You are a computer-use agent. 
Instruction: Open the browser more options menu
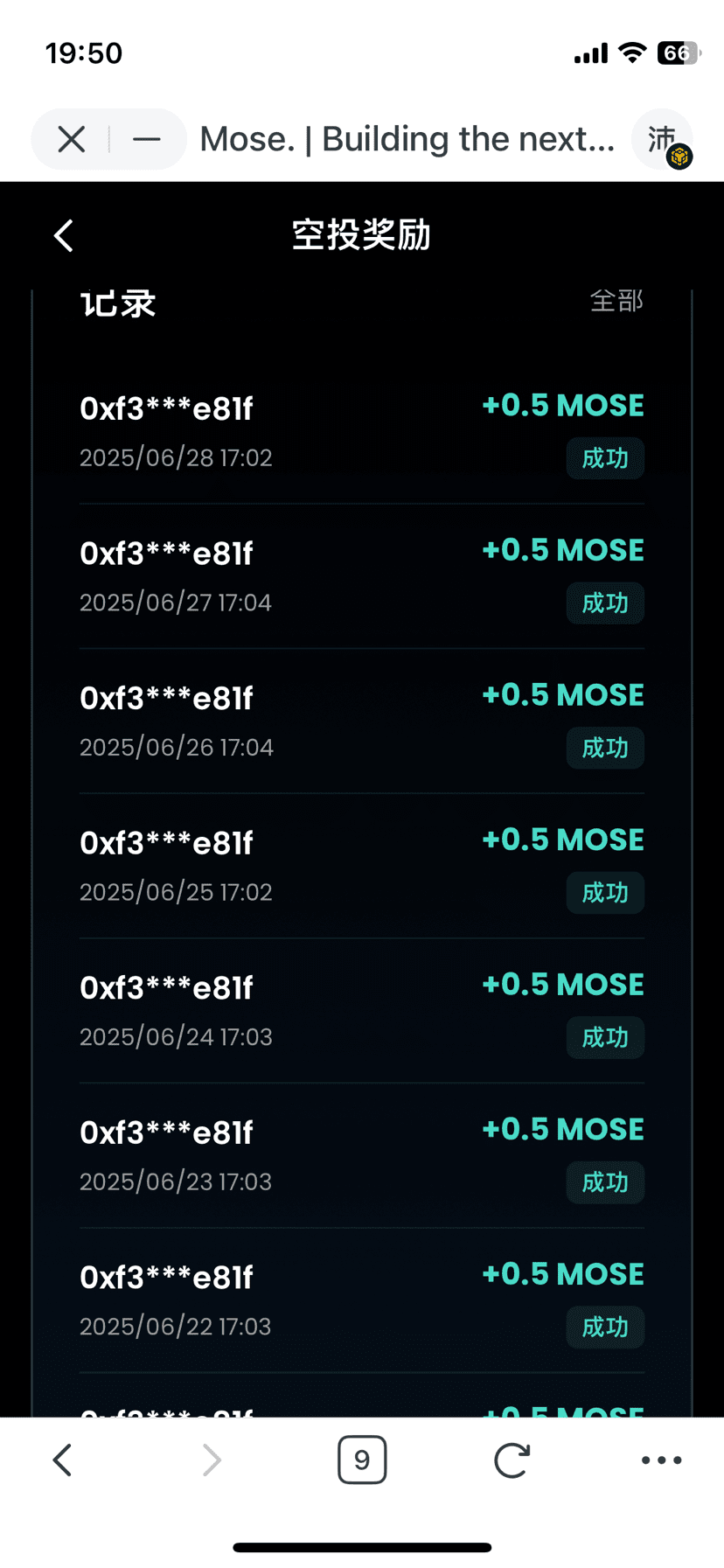[661, 1460]
